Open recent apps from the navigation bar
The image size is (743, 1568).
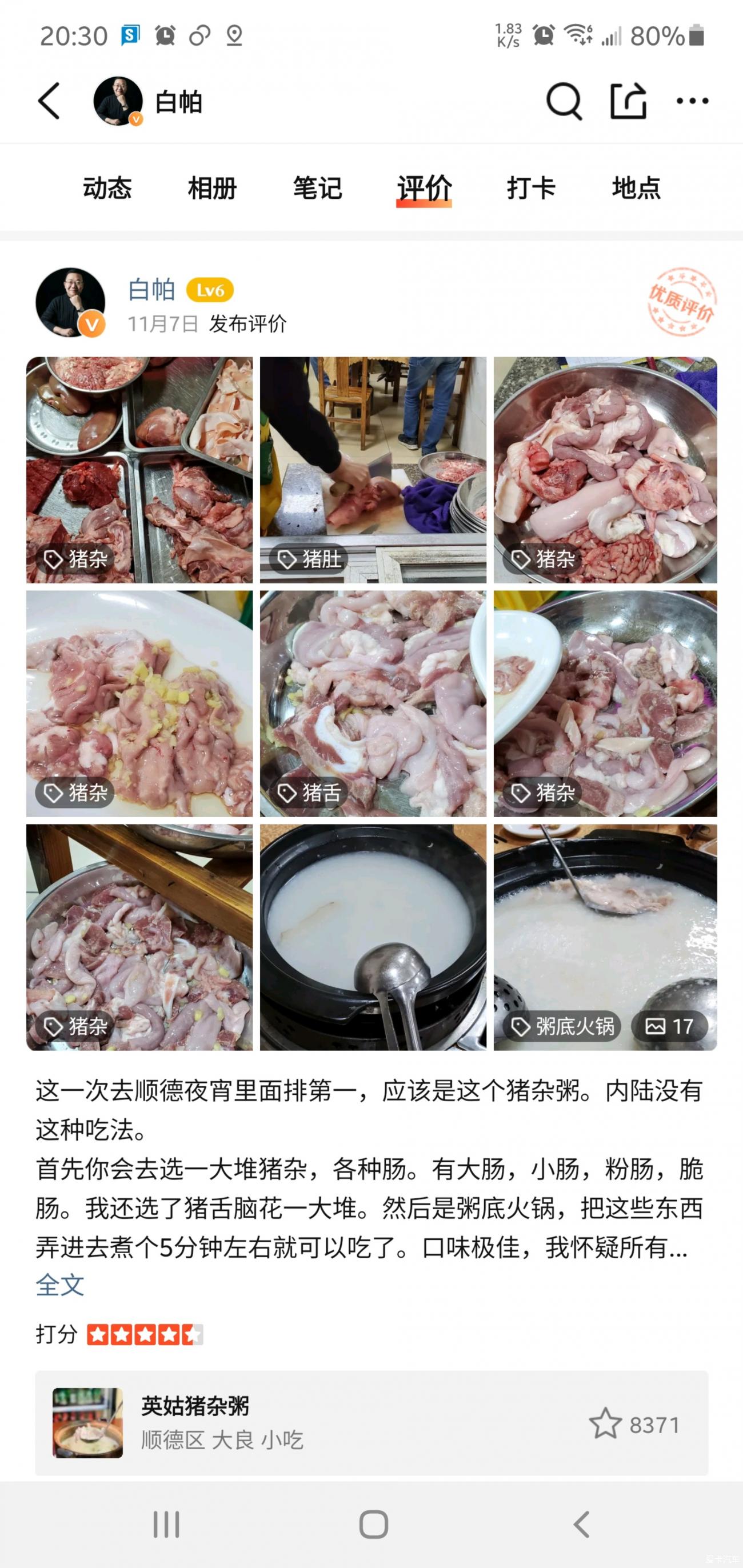tap(166, 1525)
